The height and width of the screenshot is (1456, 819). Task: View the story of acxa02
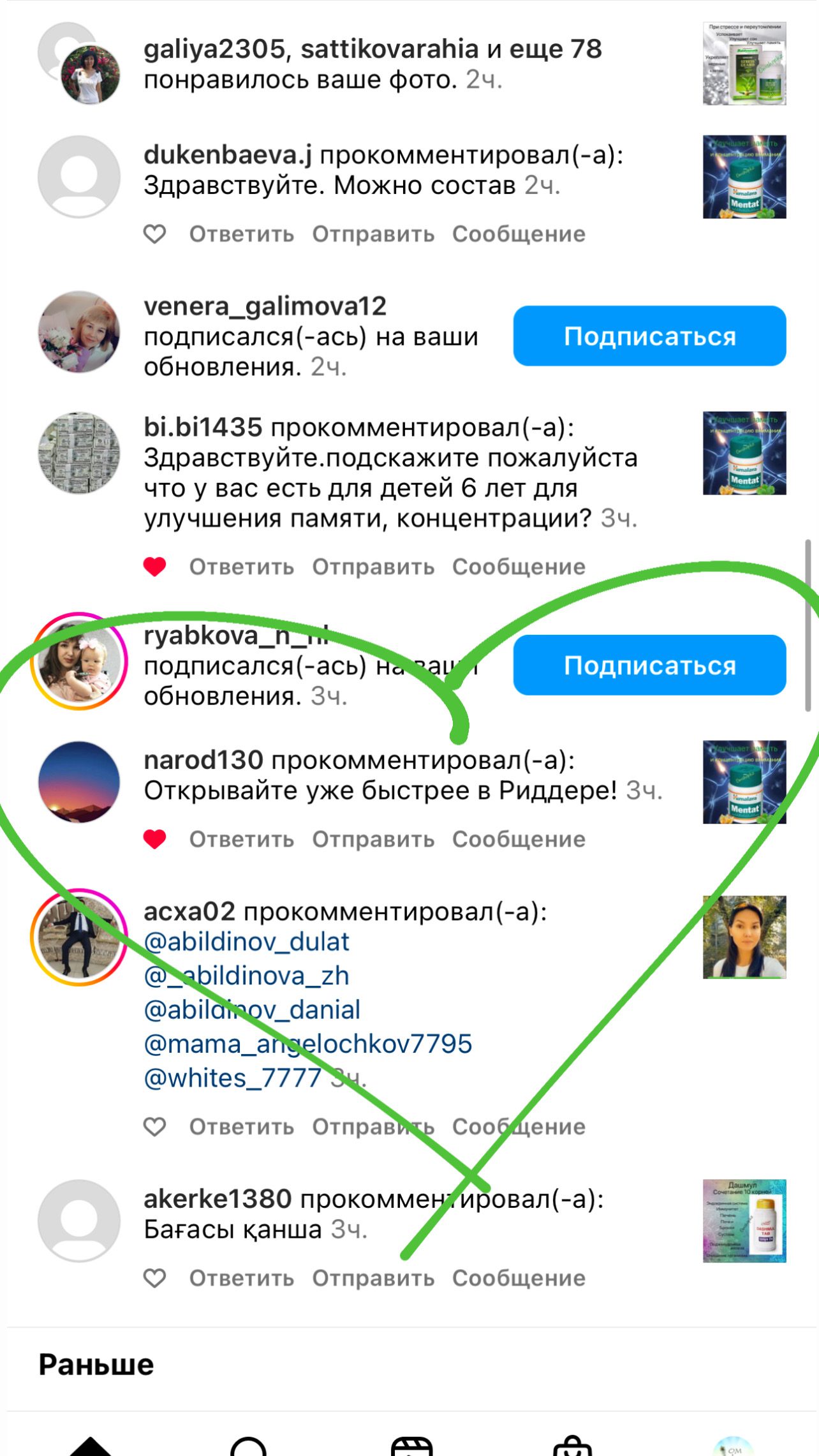[79, 937]
